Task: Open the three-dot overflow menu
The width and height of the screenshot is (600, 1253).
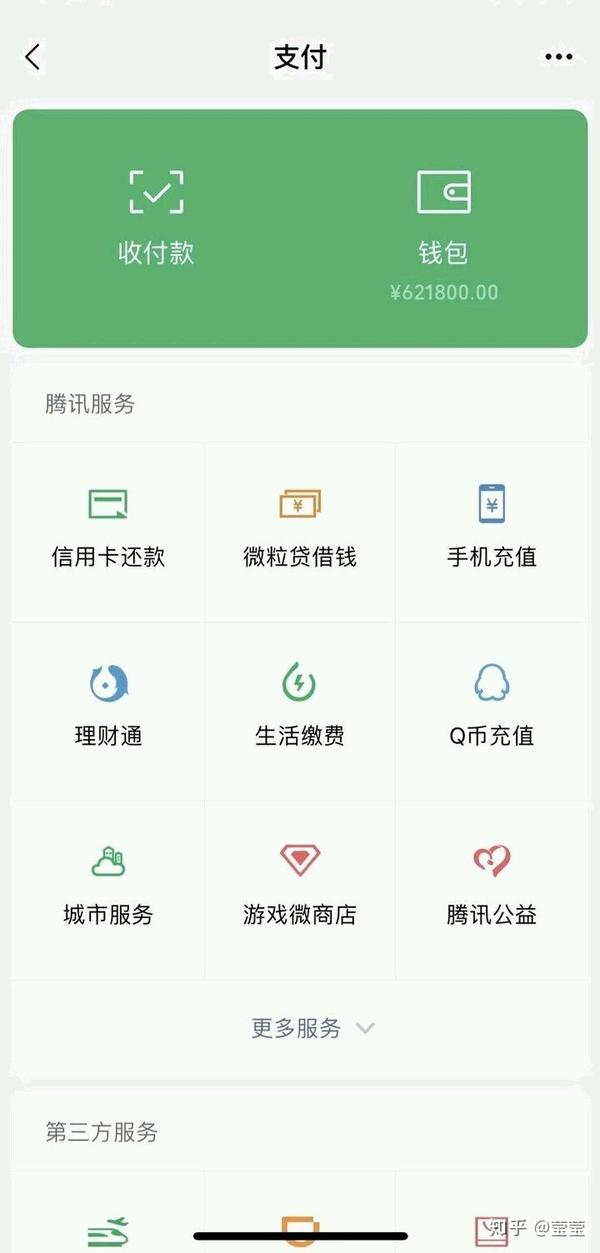Action: pos(558,57)
